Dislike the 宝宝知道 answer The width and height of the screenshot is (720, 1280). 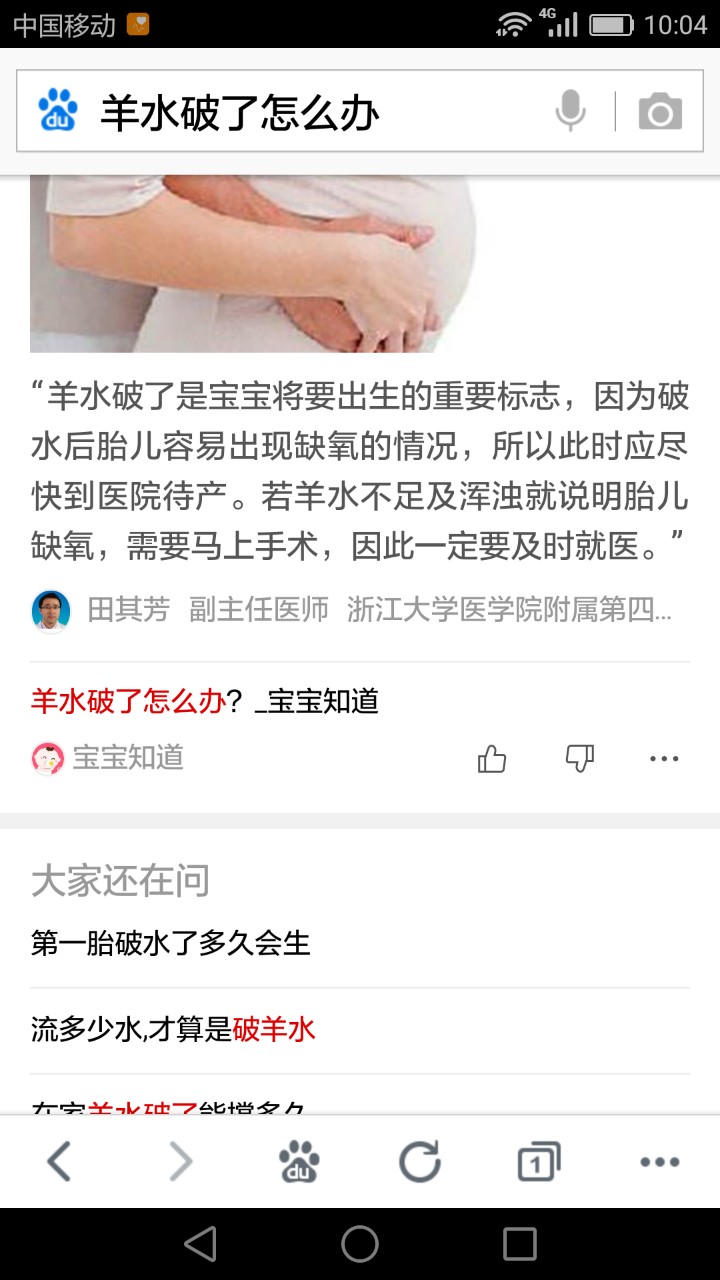(x=579, y=759)
